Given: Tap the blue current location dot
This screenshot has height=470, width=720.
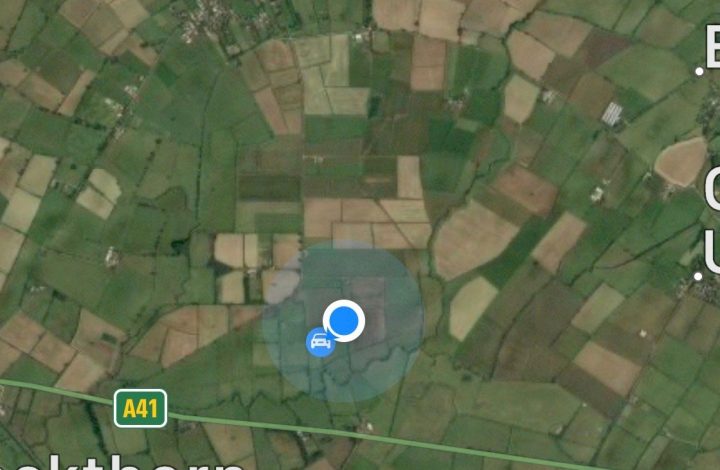Looking at the screenshot, I should [x=345, y=320].
